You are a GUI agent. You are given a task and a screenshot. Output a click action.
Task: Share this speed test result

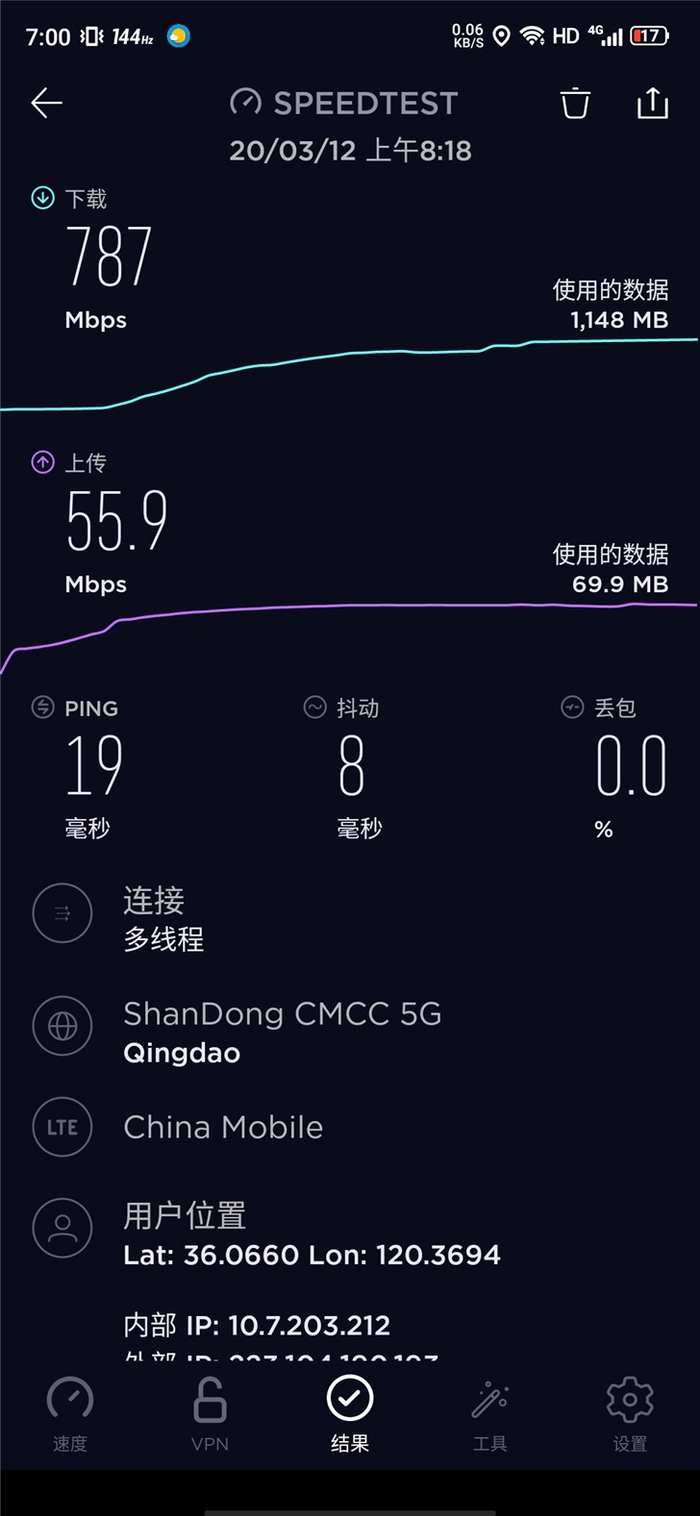coord(652,103)
